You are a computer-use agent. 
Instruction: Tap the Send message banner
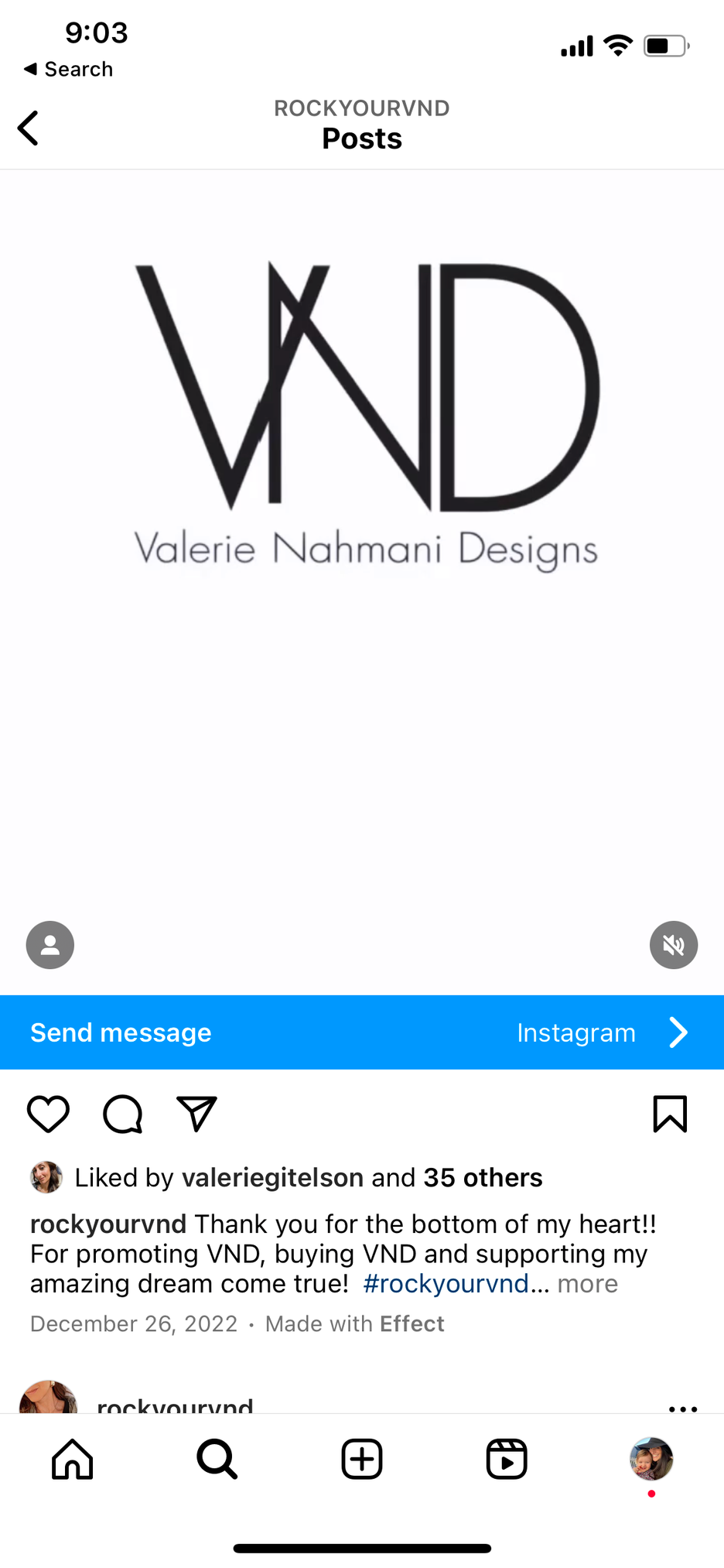120,1032
